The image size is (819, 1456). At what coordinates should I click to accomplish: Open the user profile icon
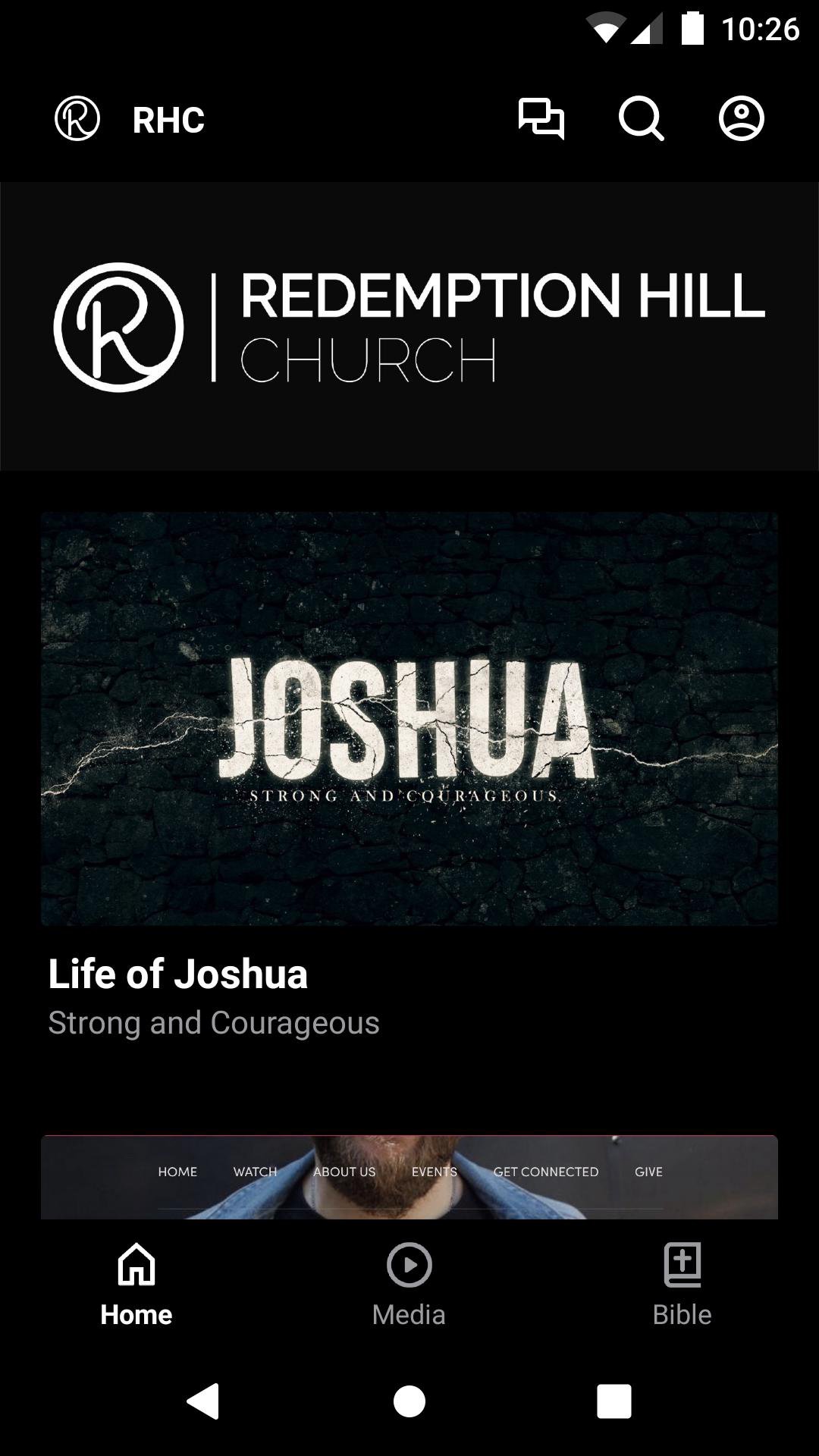(741, 119)
